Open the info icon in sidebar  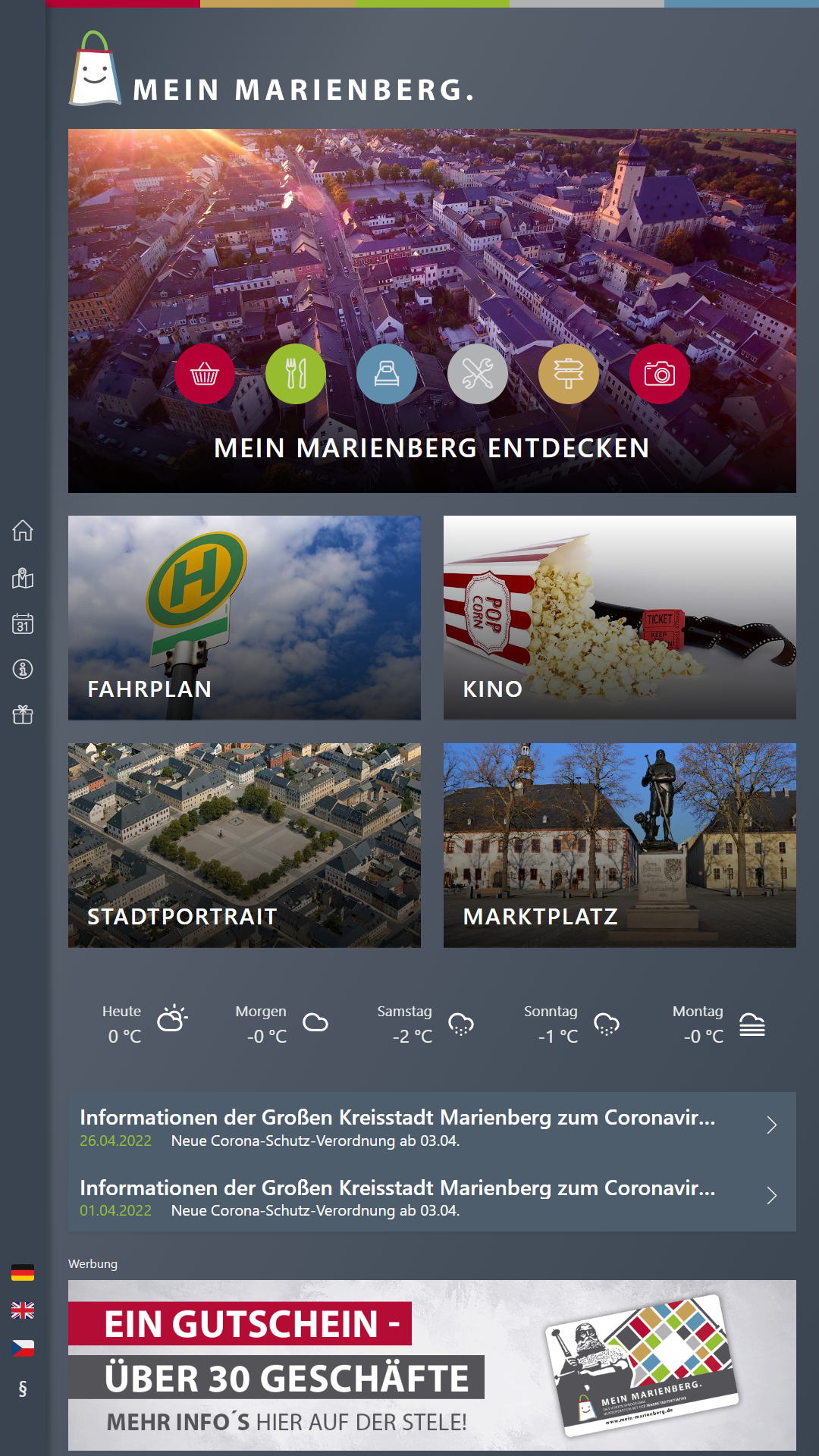coord(23,669)
